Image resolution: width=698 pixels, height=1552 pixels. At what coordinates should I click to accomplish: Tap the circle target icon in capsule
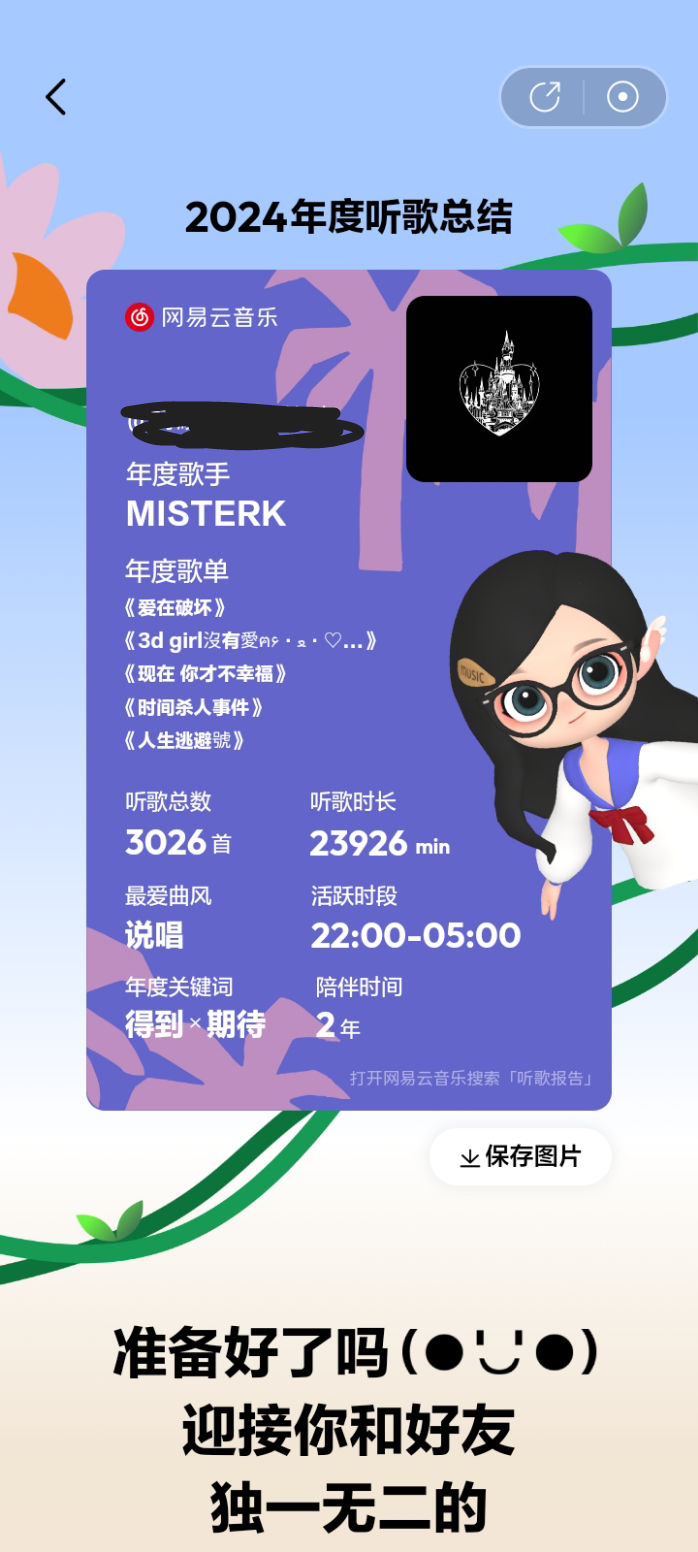tap(622, 97)
